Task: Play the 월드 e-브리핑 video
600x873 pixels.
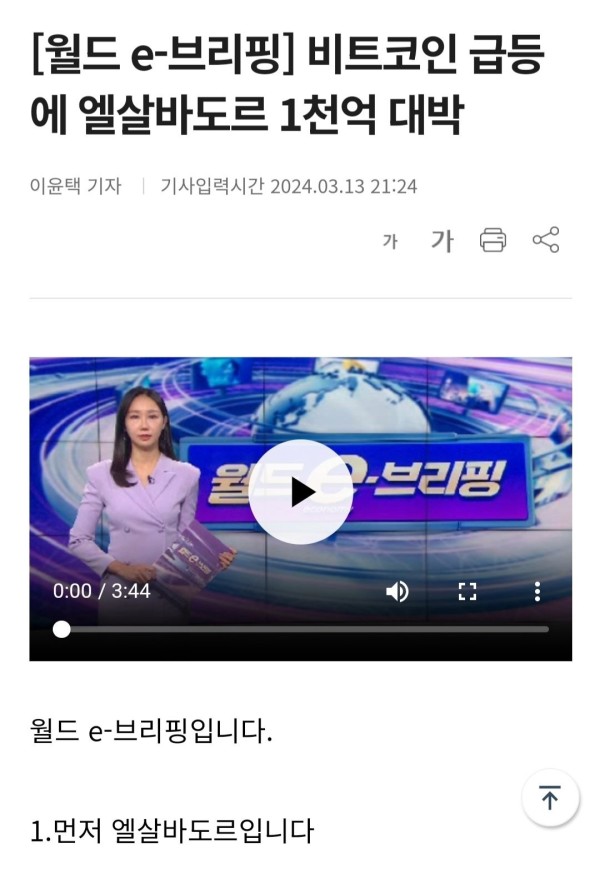Action: pyautogui.click(x=300, y=491)
